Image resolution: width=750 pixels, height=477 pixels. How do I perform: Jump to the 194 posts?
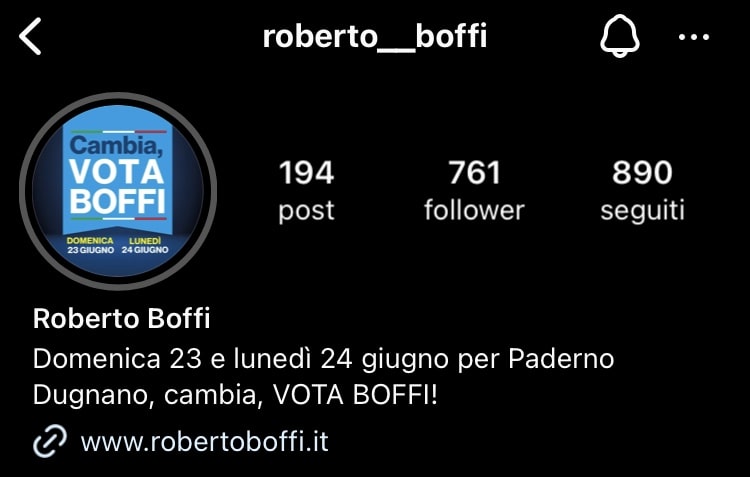tap(306, 190)
